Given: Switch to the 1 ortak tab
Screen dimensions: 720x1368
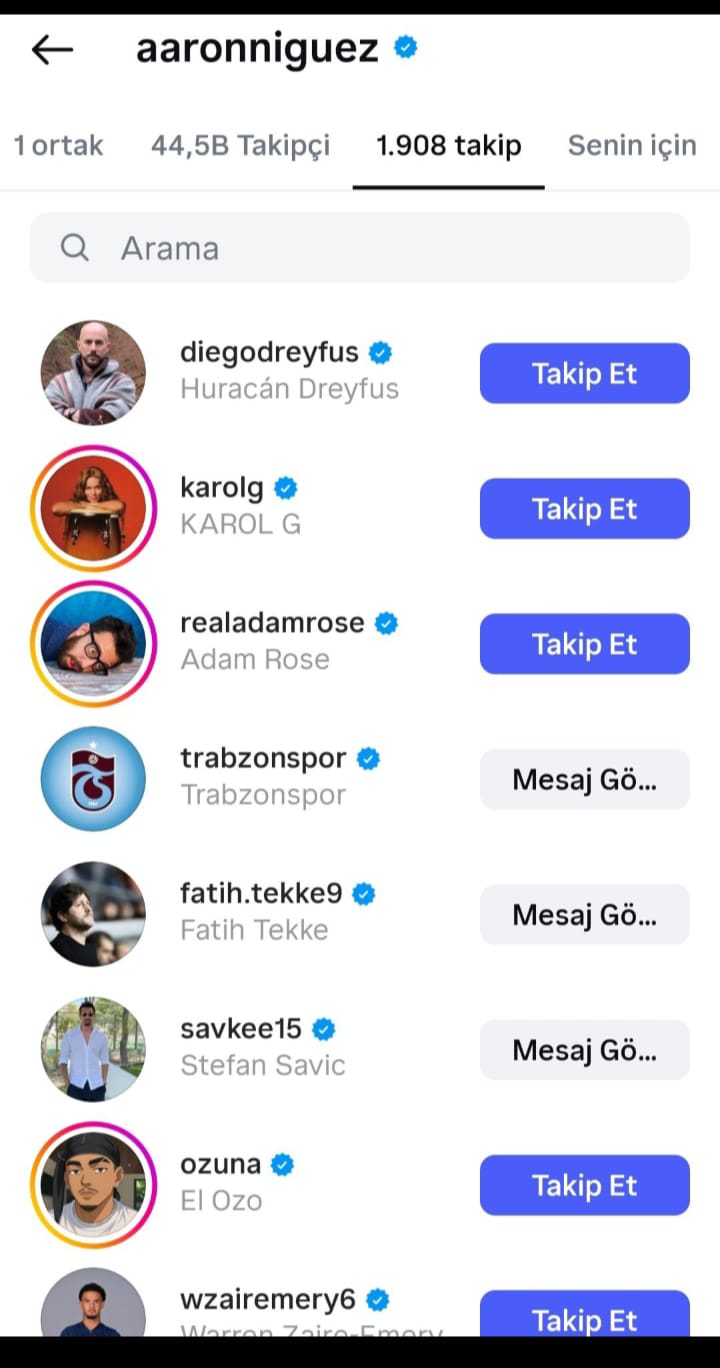Looking at the screenshot, I should point(58,146).
